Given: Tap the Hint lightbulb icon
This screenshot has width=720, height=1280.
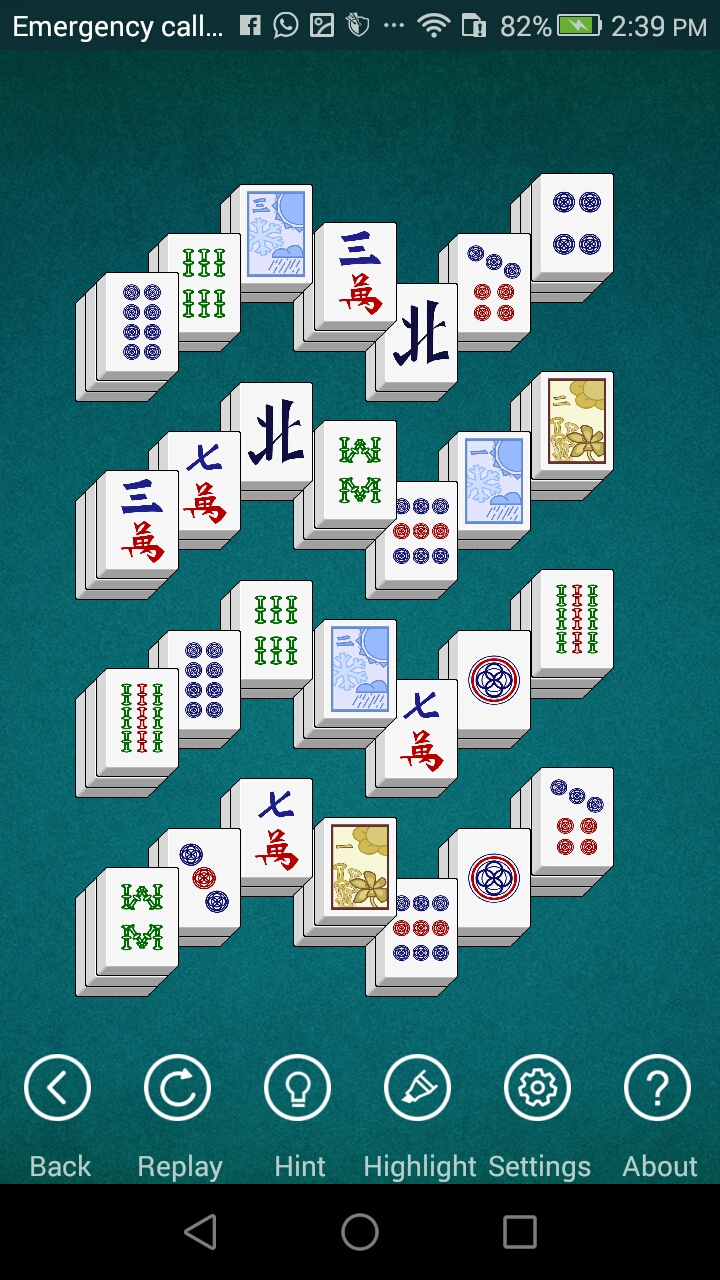Looking at the screenshot, I should click(x=297, y=1087).
